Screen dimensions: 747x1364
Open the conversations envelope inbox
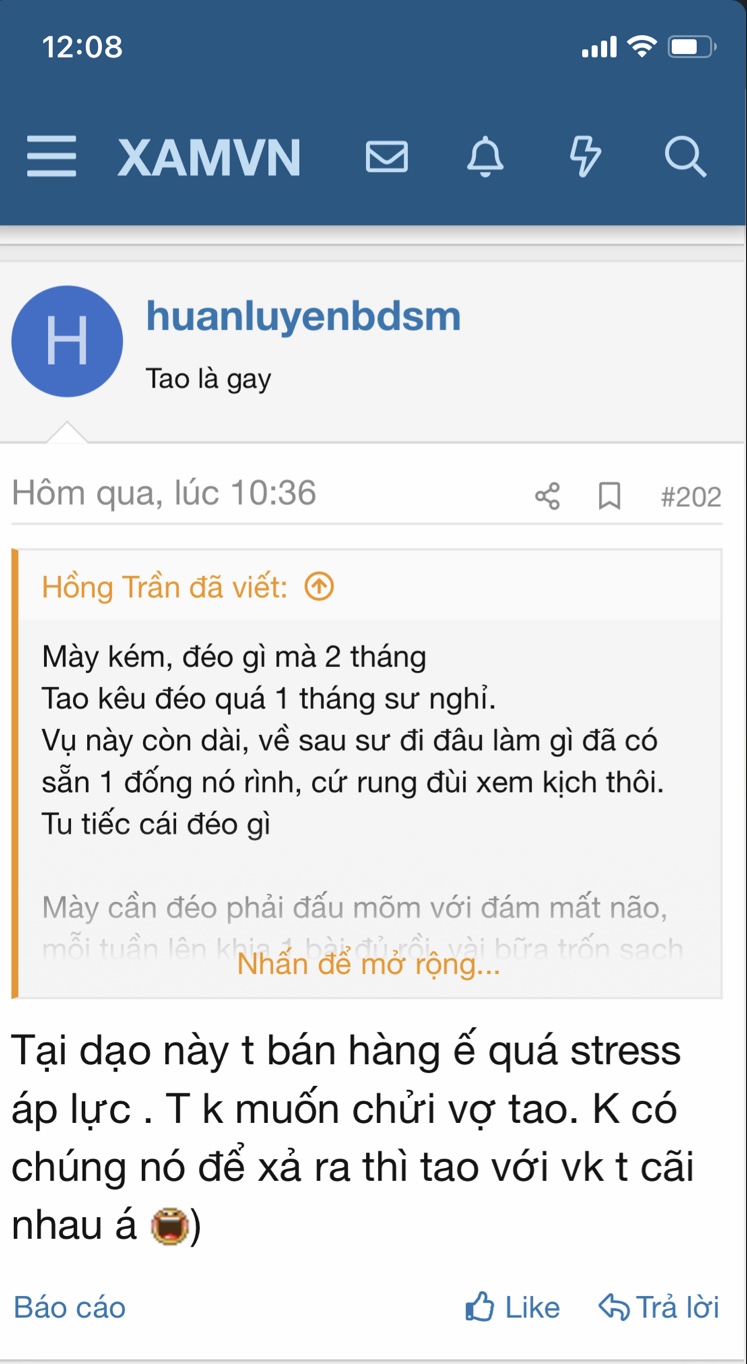[x=386, y=157]
